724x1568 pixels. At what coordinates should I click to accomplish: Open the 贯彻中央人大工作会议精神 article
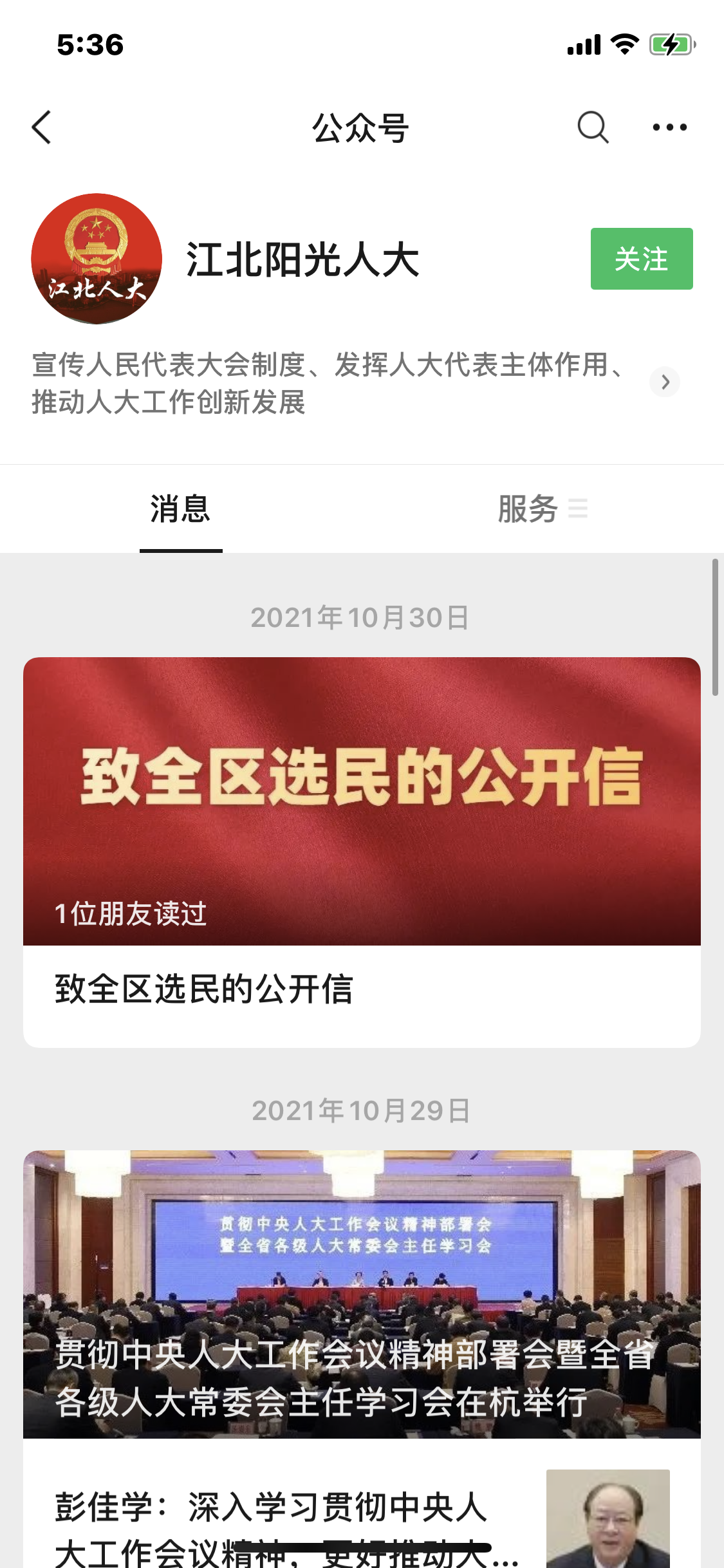tap(362, 1294)
